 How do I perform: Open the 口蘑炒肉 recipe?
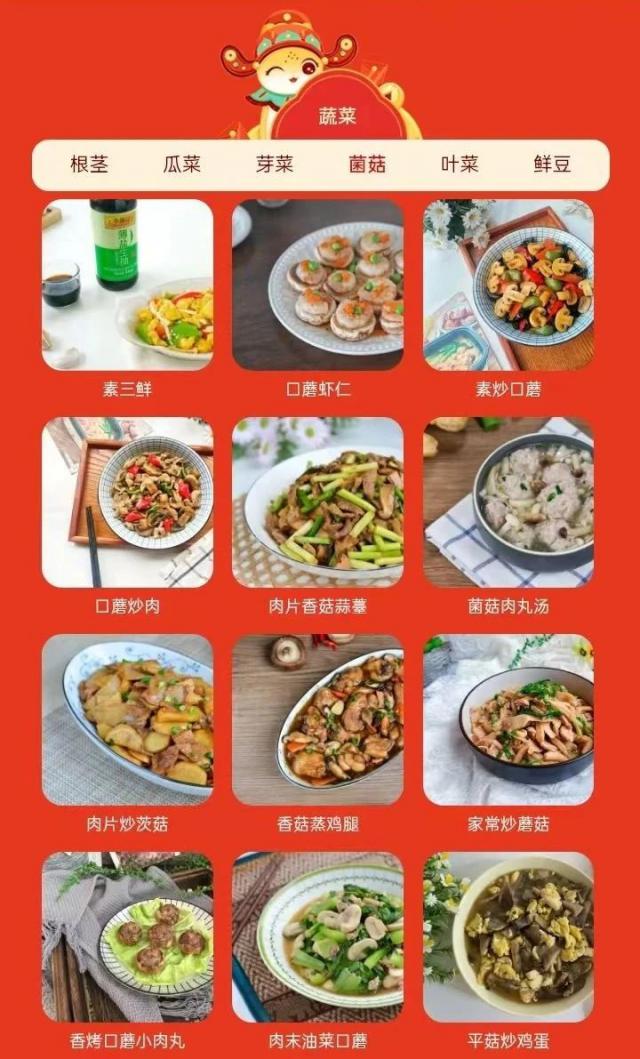point(127,503)
